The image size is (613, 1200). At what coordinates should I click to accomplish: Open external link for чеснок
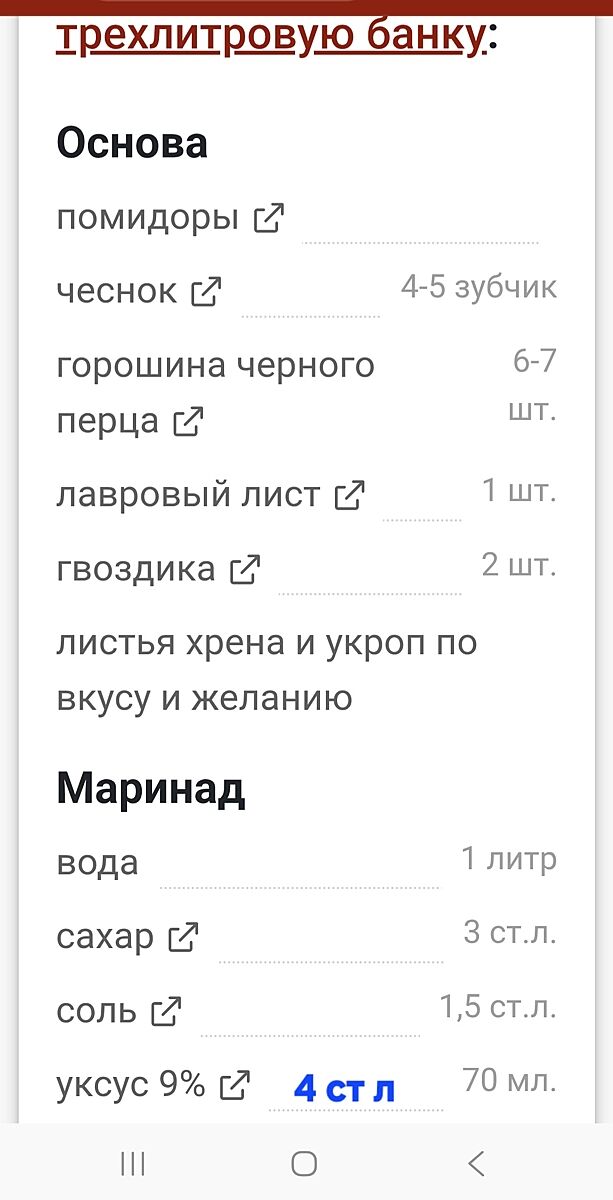tap(206, 292)
